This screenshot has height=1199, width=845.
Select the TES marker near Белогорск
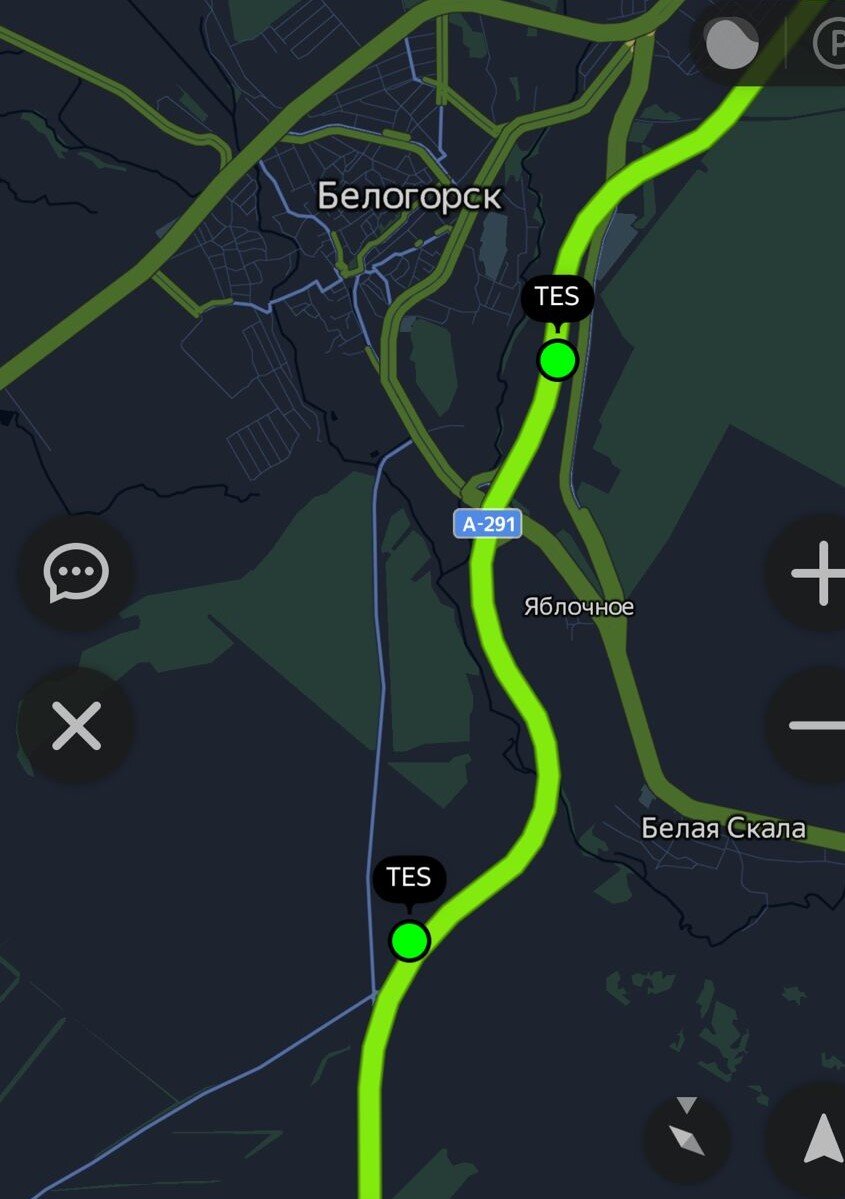558,359
